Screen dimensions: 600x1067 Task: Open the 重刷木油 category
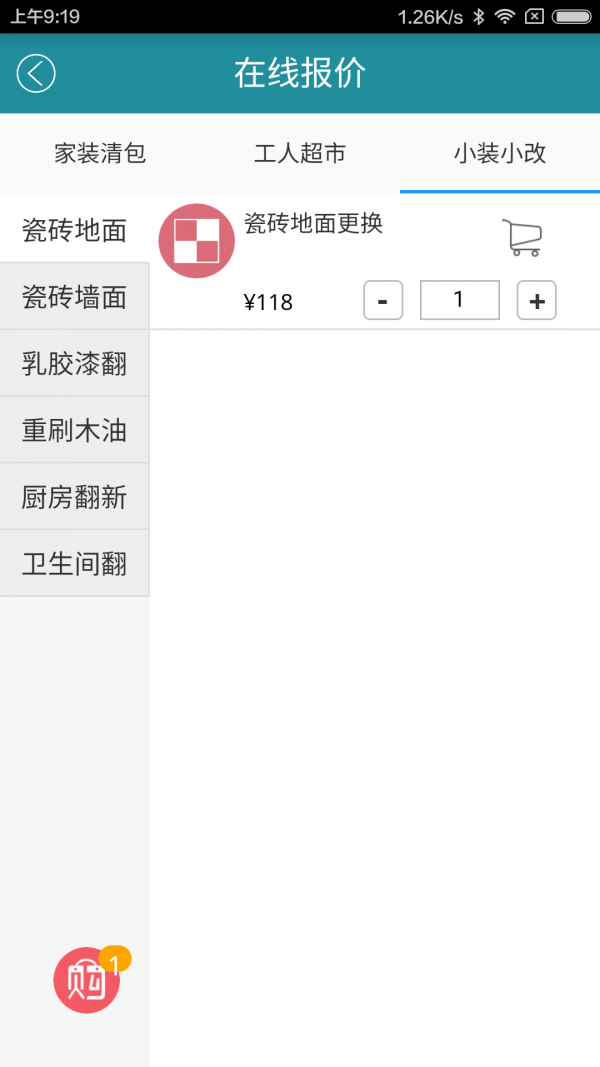tap(75, 431)
